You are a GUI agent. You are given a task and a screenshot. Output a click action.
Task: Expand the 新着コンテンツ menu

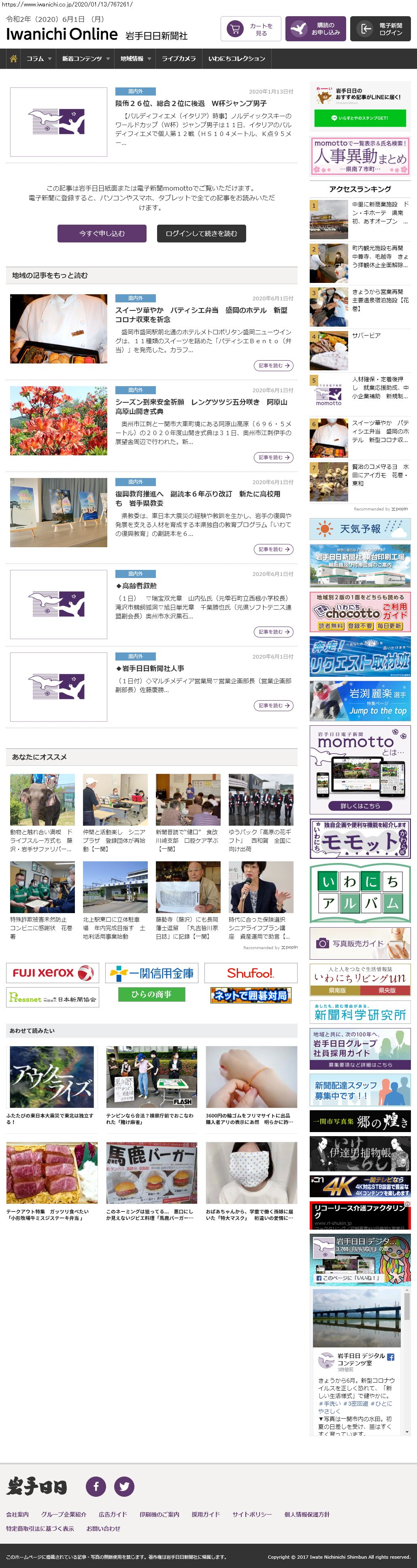[x=85, y=59]
